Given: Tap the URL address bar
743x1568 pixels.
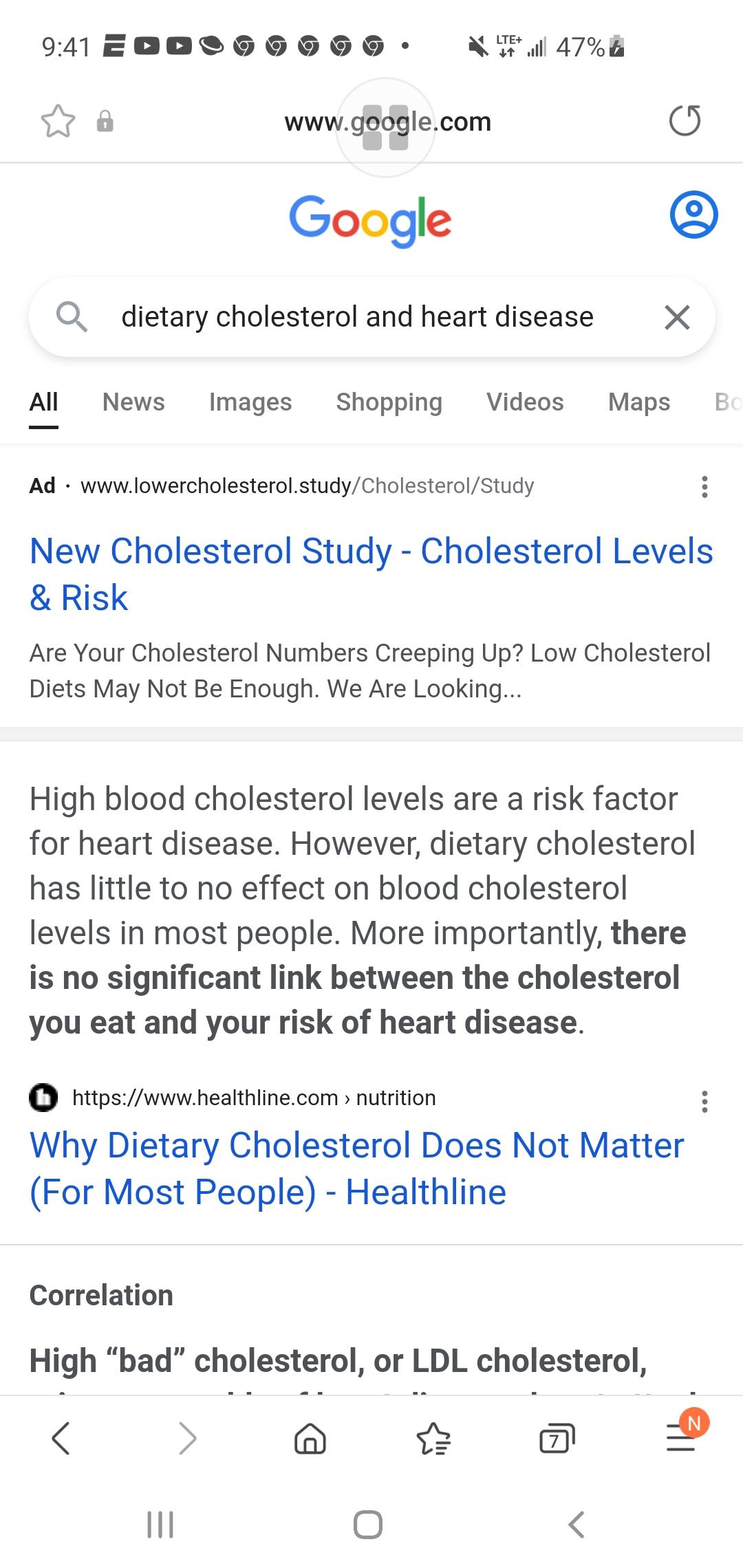Looking at the screenshot, I should pyautogui.click(x=387, y=122).
